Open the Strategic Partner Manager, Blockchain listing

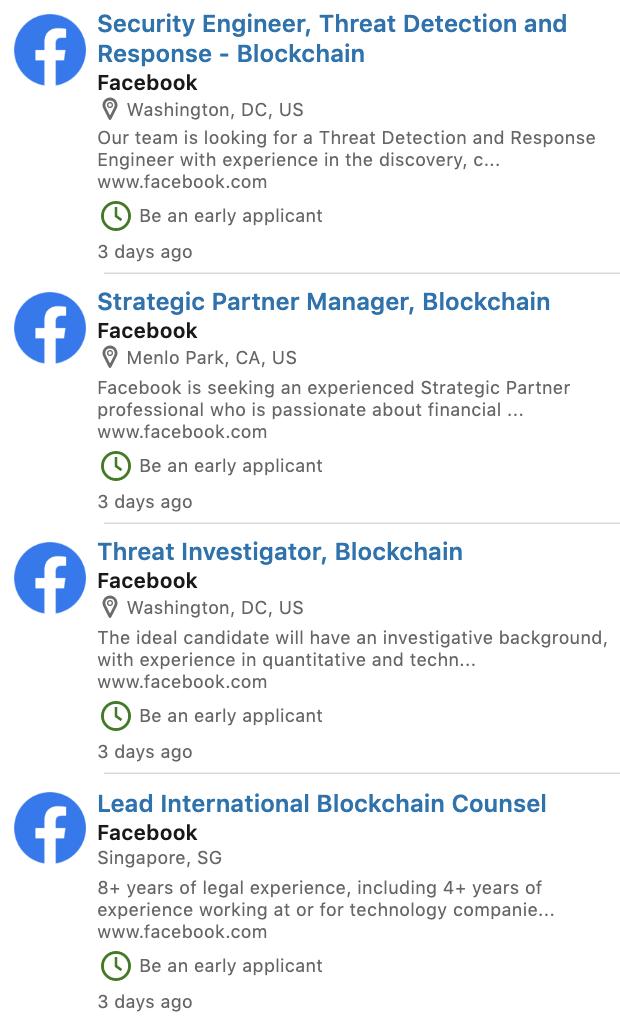(x=323, y=302)
